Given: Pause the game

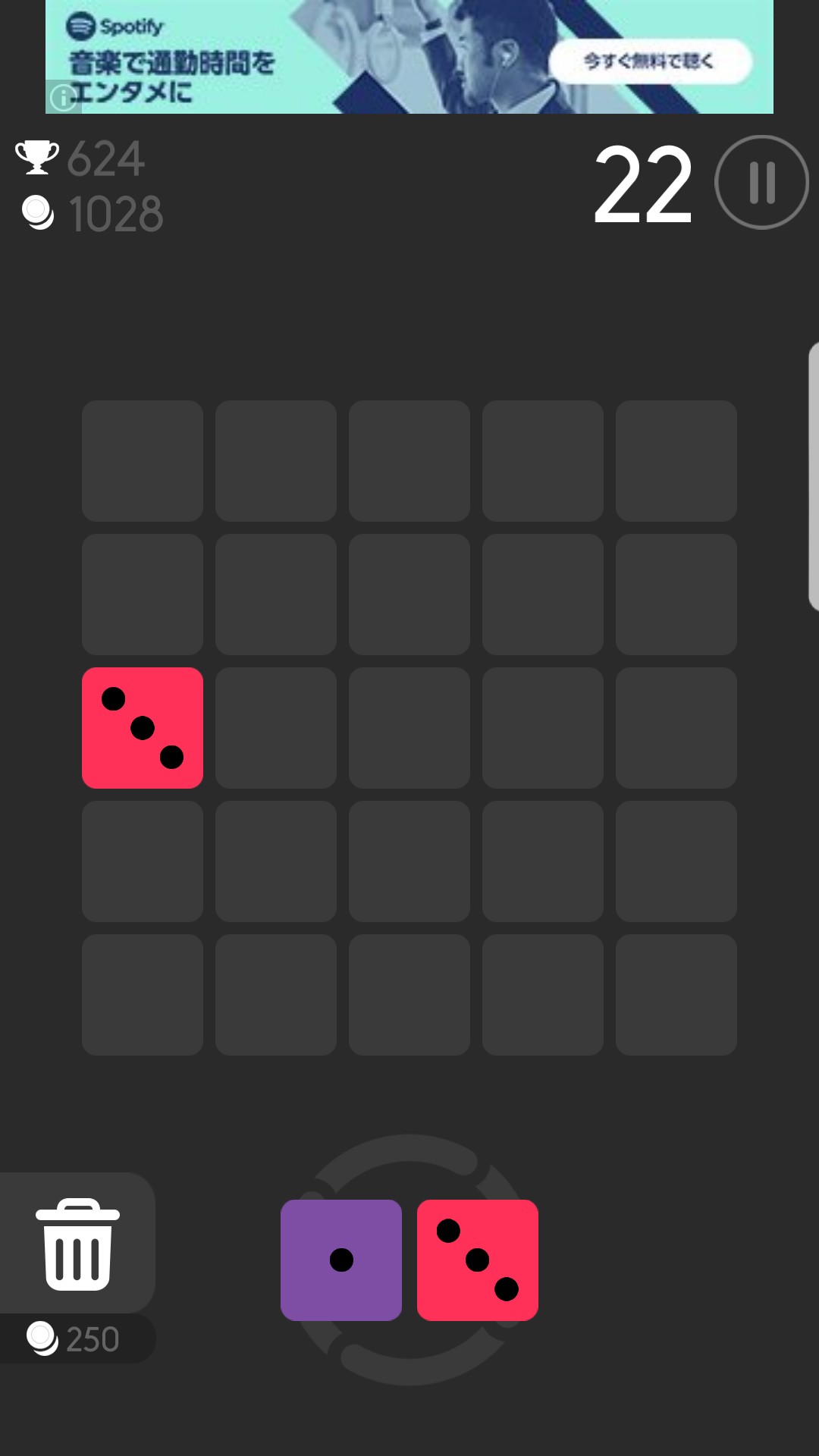Looking at the screenshot, I should click(761, 182).
